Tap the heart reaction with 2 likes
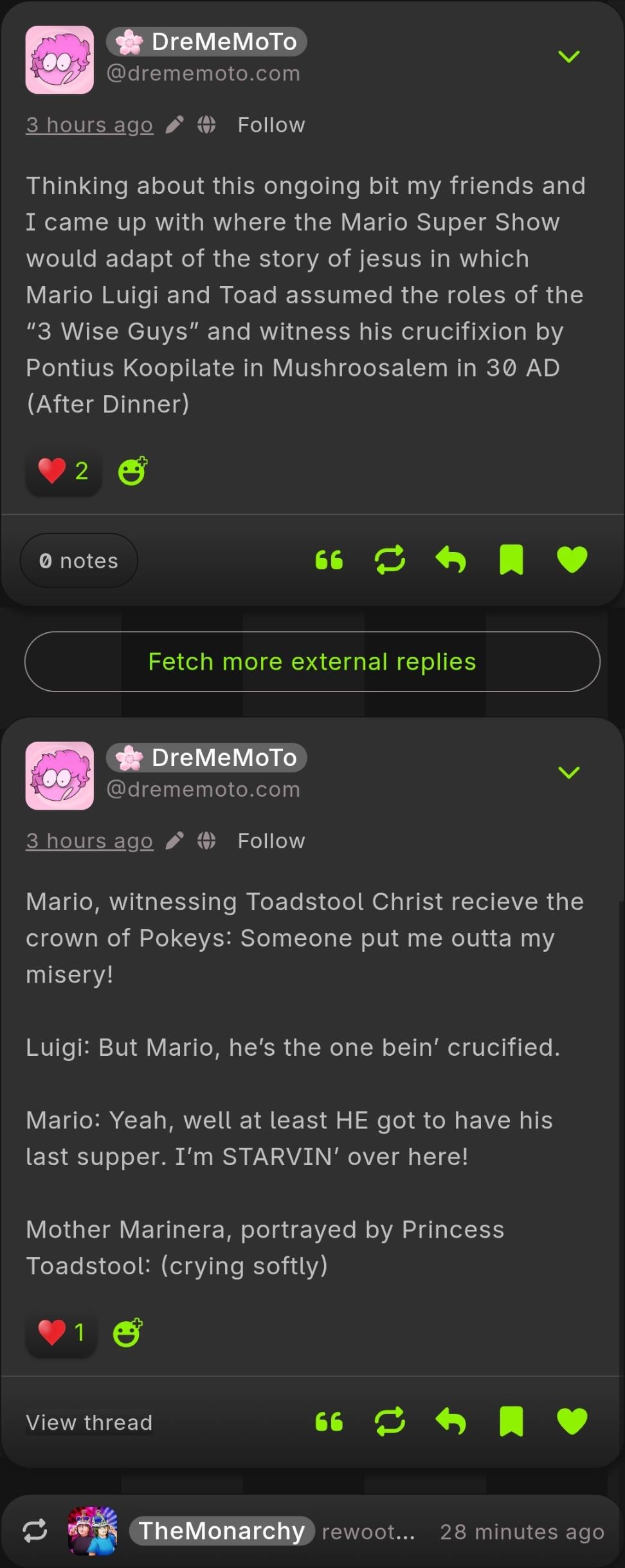This screenshot has width=625, height=1568. click(63, 471)
